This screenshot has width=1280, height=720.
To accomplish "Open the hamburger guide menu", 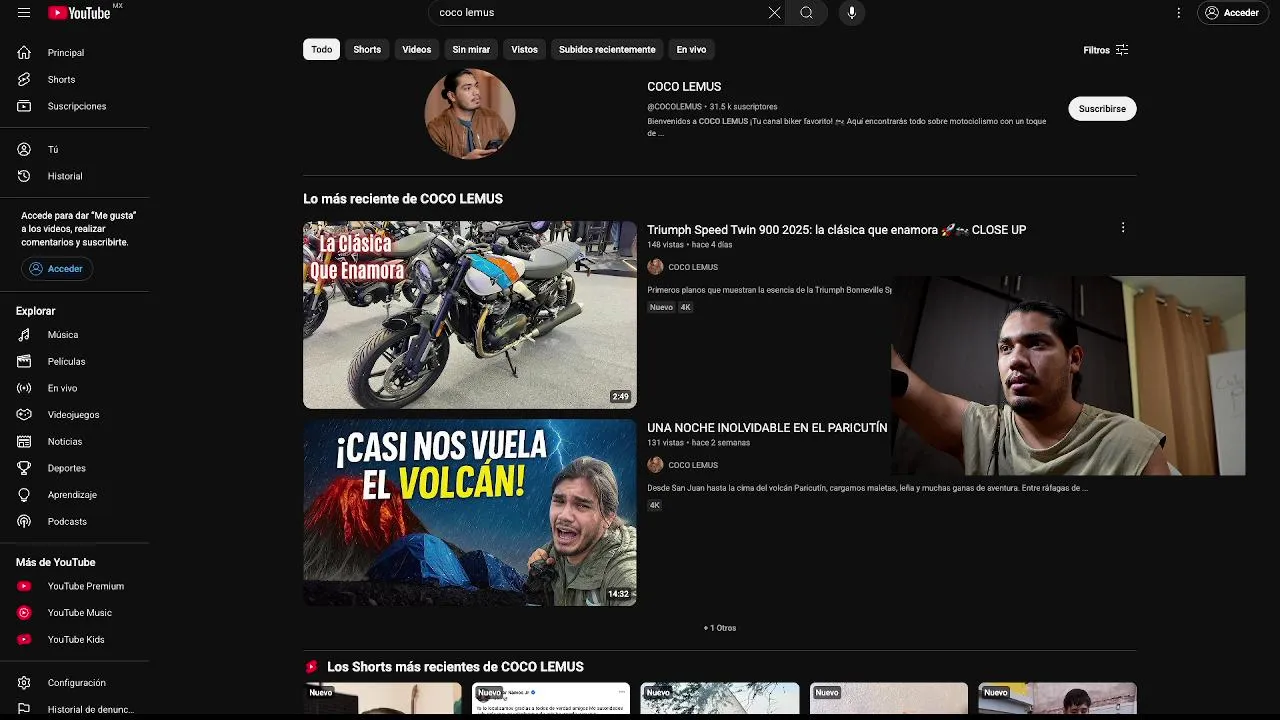I will point(24,13).
